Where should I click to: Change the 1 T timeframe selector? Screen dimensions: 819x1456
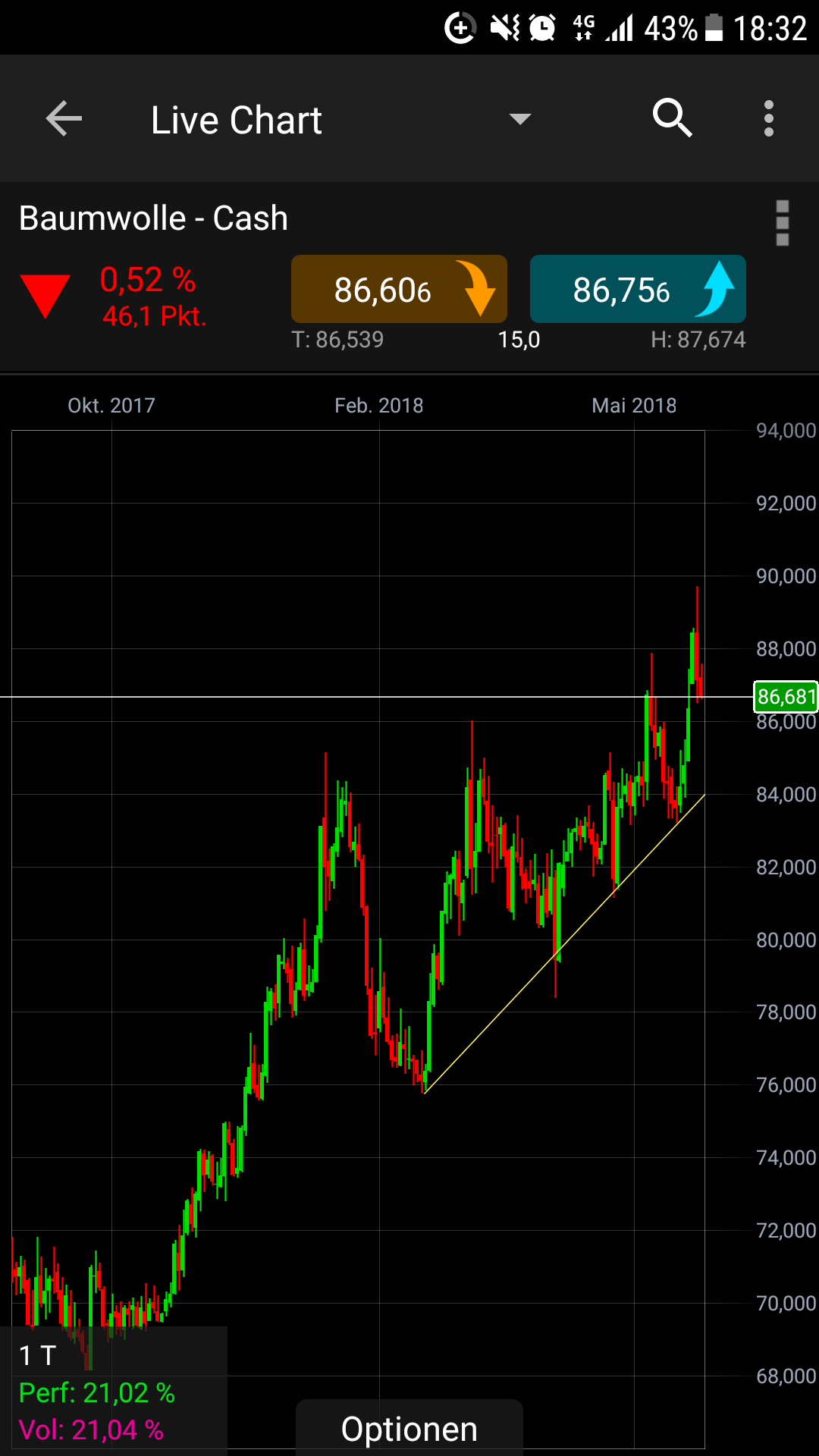tap(38, 1355)
